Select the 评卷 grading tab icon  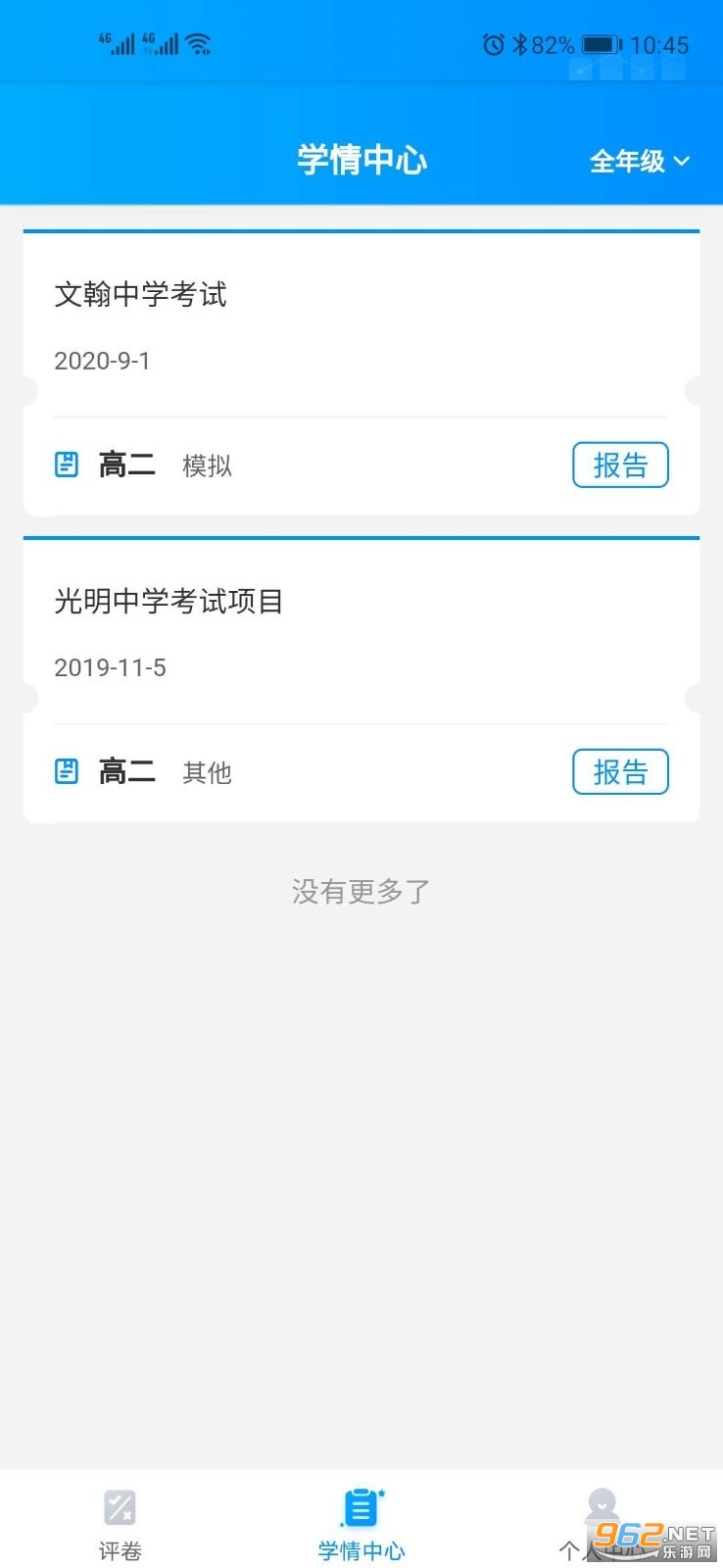pyautogui.click(x=120, y=1507)
